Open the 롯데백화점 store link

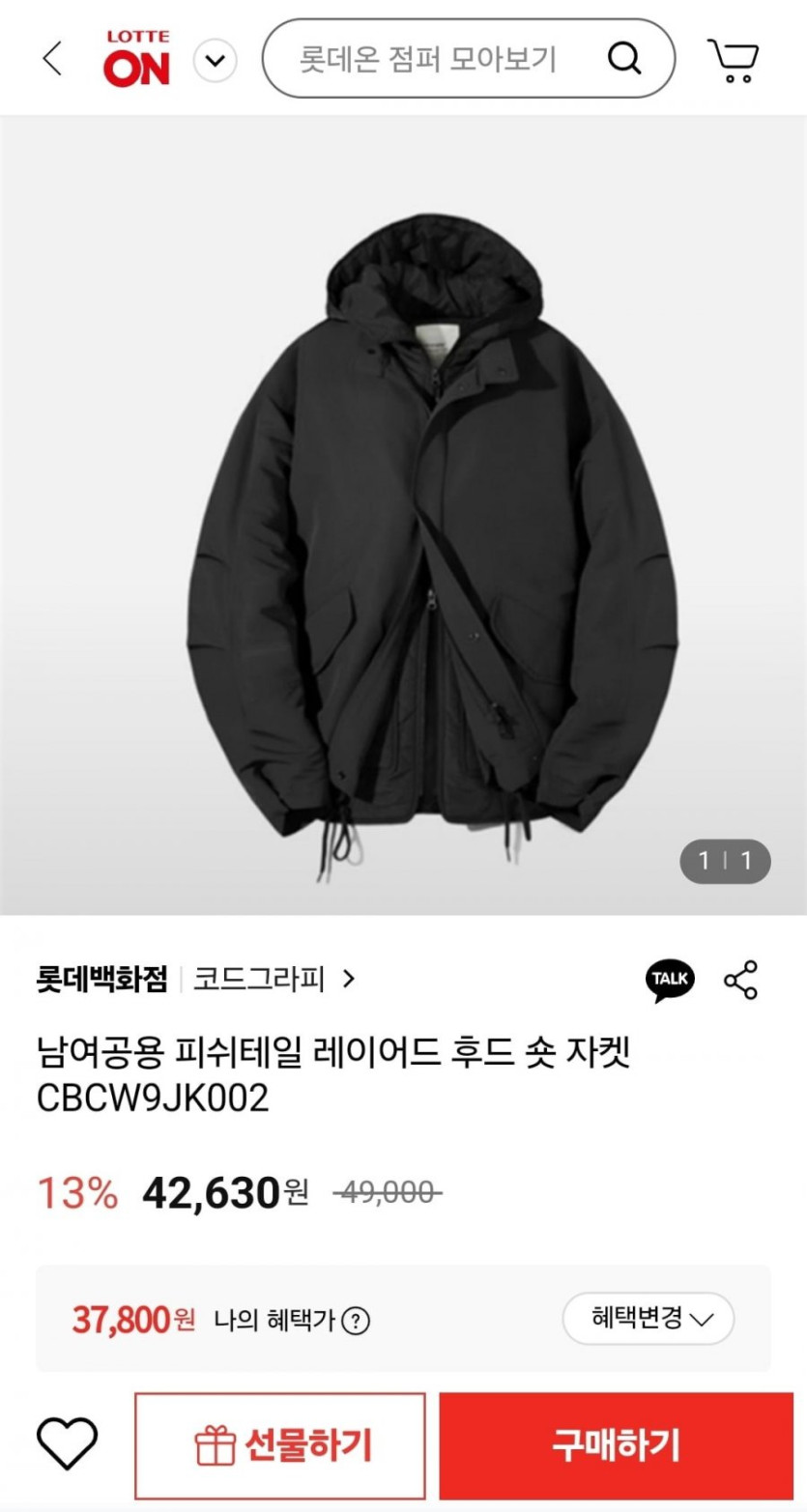click(101, 979)
